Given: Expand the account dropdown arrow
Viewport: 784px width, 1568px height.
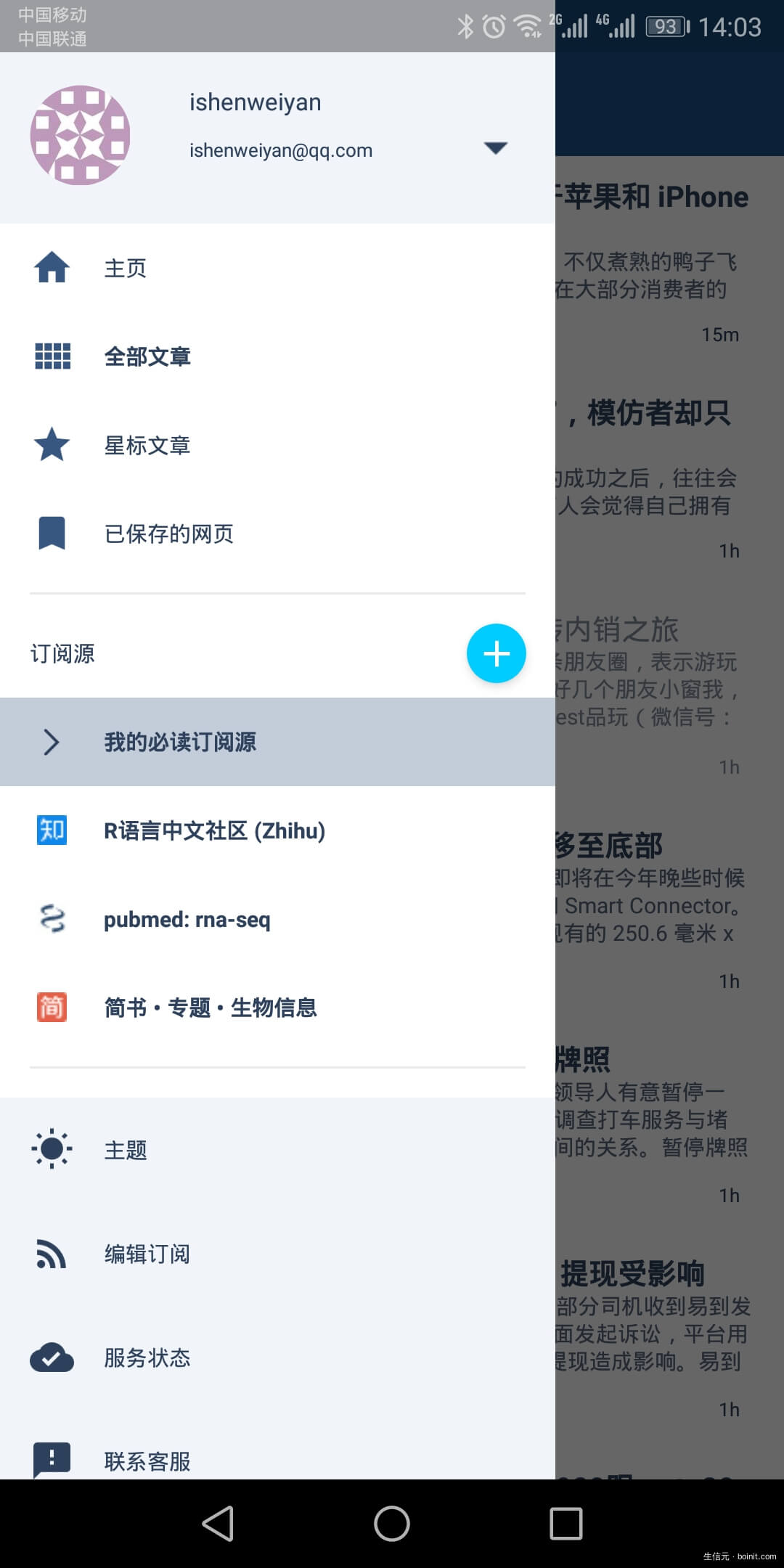Looking at the screenshot, I should (x=495, y=148).
